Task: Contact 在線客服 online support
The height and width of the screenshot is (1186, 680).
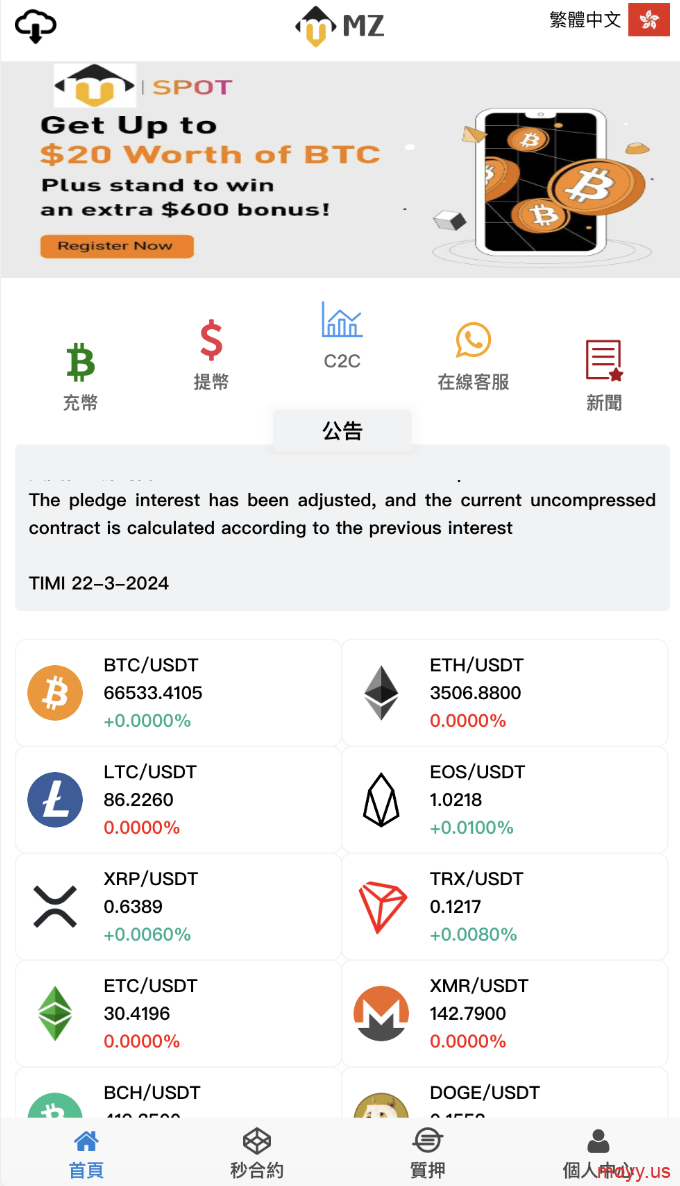Action: (x=474, y=356)
